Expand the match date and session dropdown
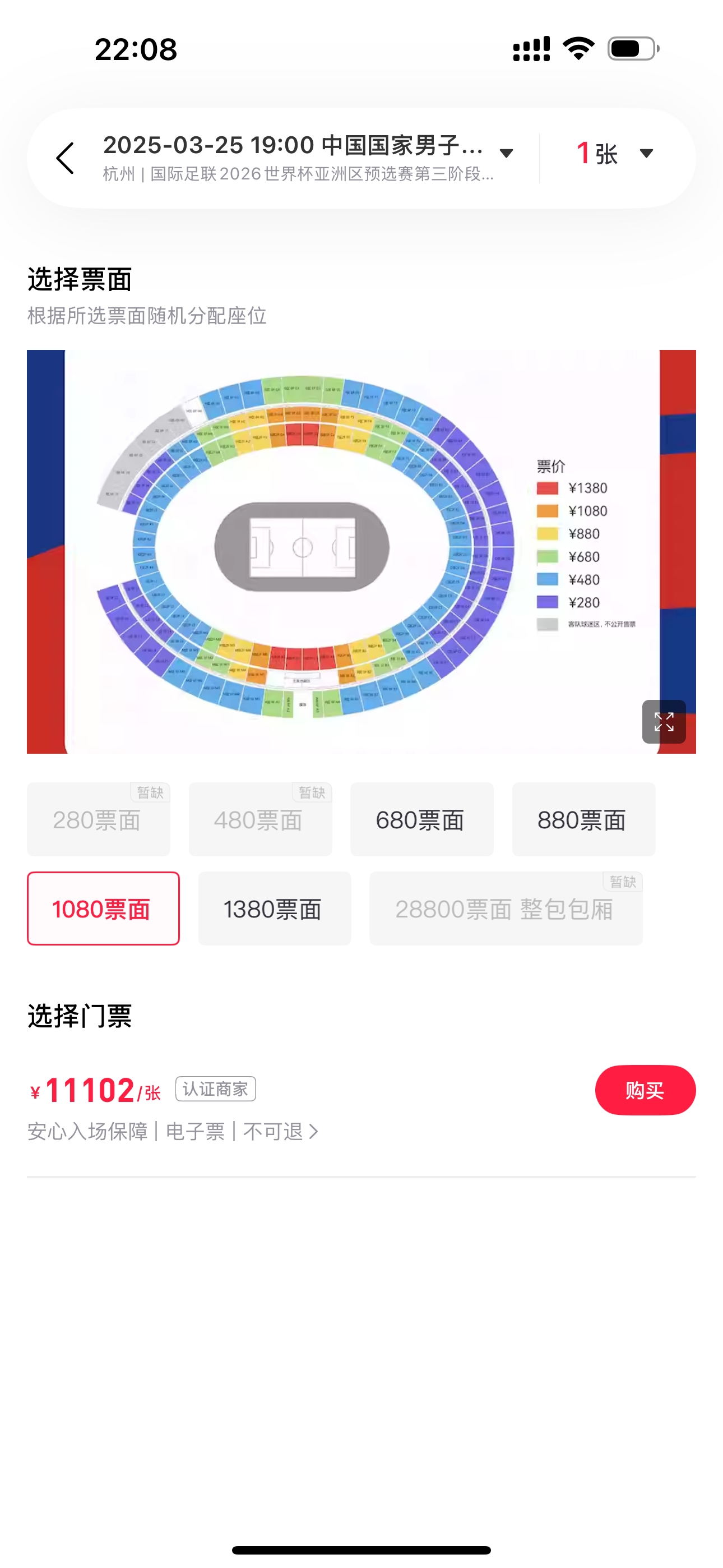 [x=505, y=154]
